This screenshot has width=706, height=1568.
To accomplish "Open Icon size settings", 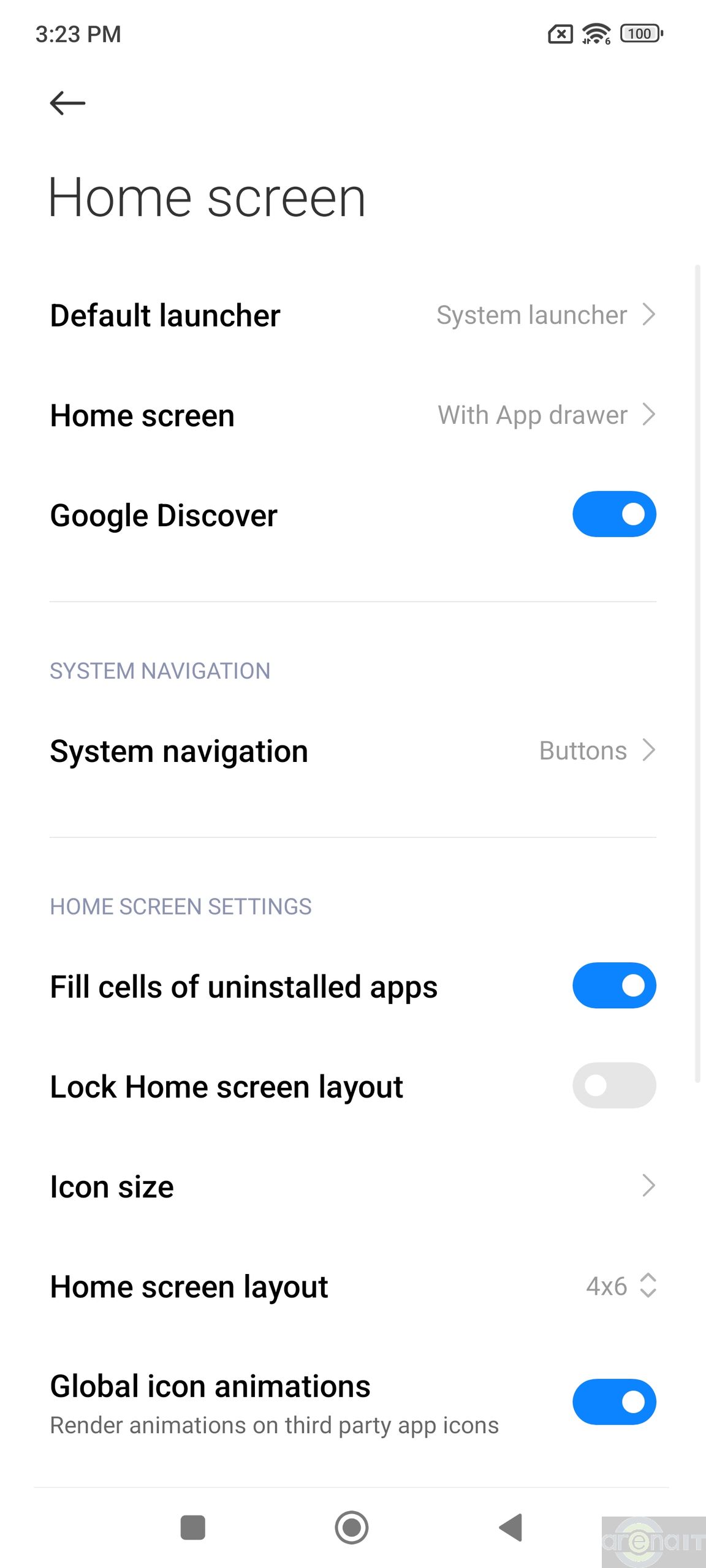I will click(x=352, y=1186).
